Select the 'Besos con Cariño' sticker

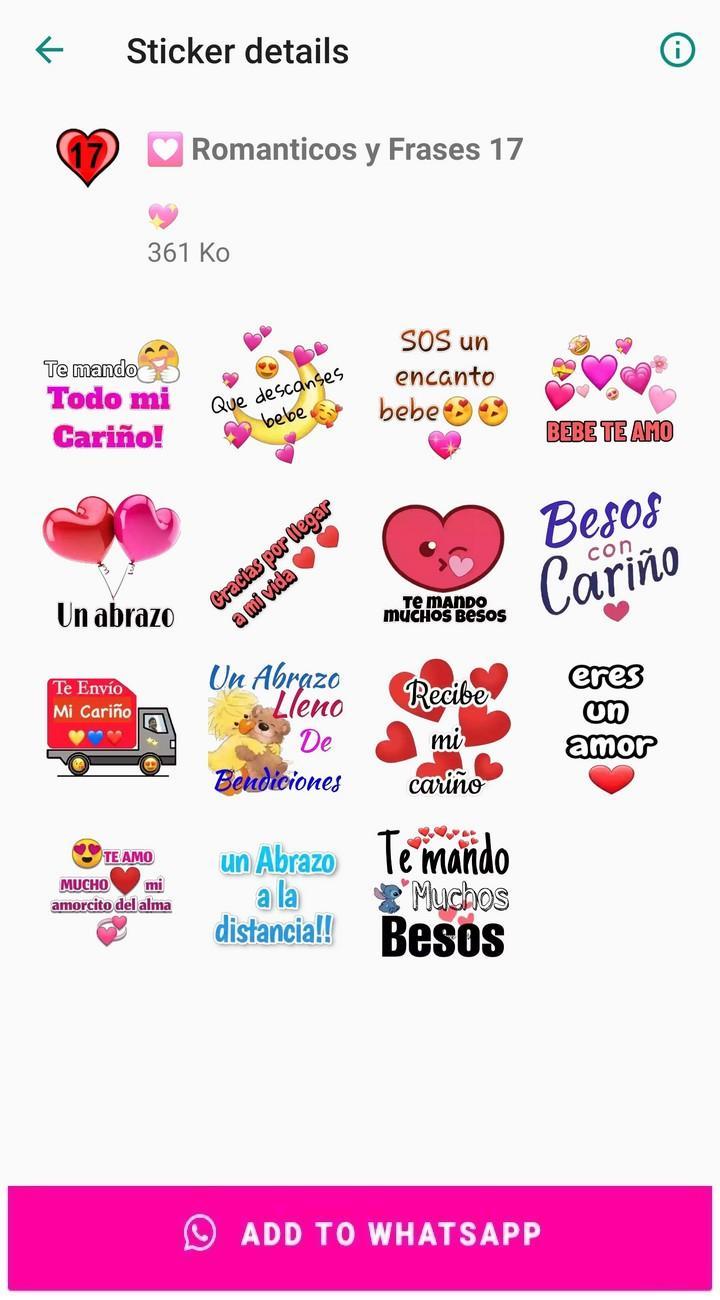(x=609, y=556)
